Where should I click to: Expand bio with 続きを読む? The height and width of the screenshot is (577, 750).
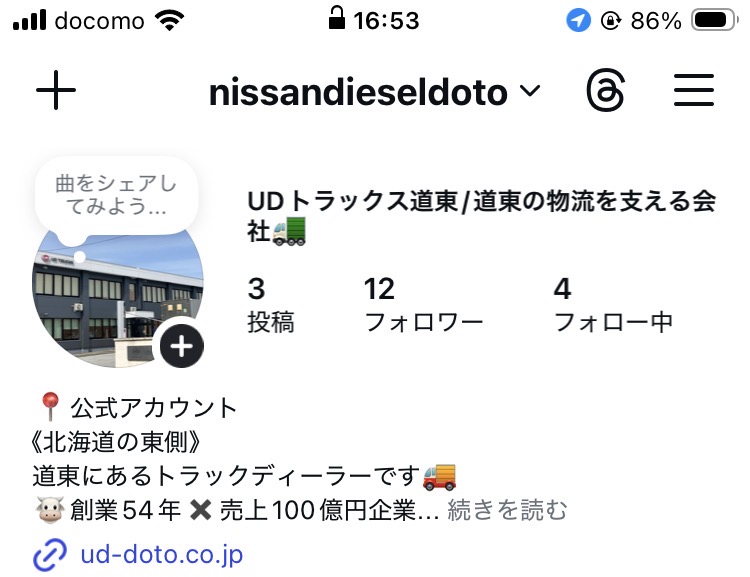[507, 510]
